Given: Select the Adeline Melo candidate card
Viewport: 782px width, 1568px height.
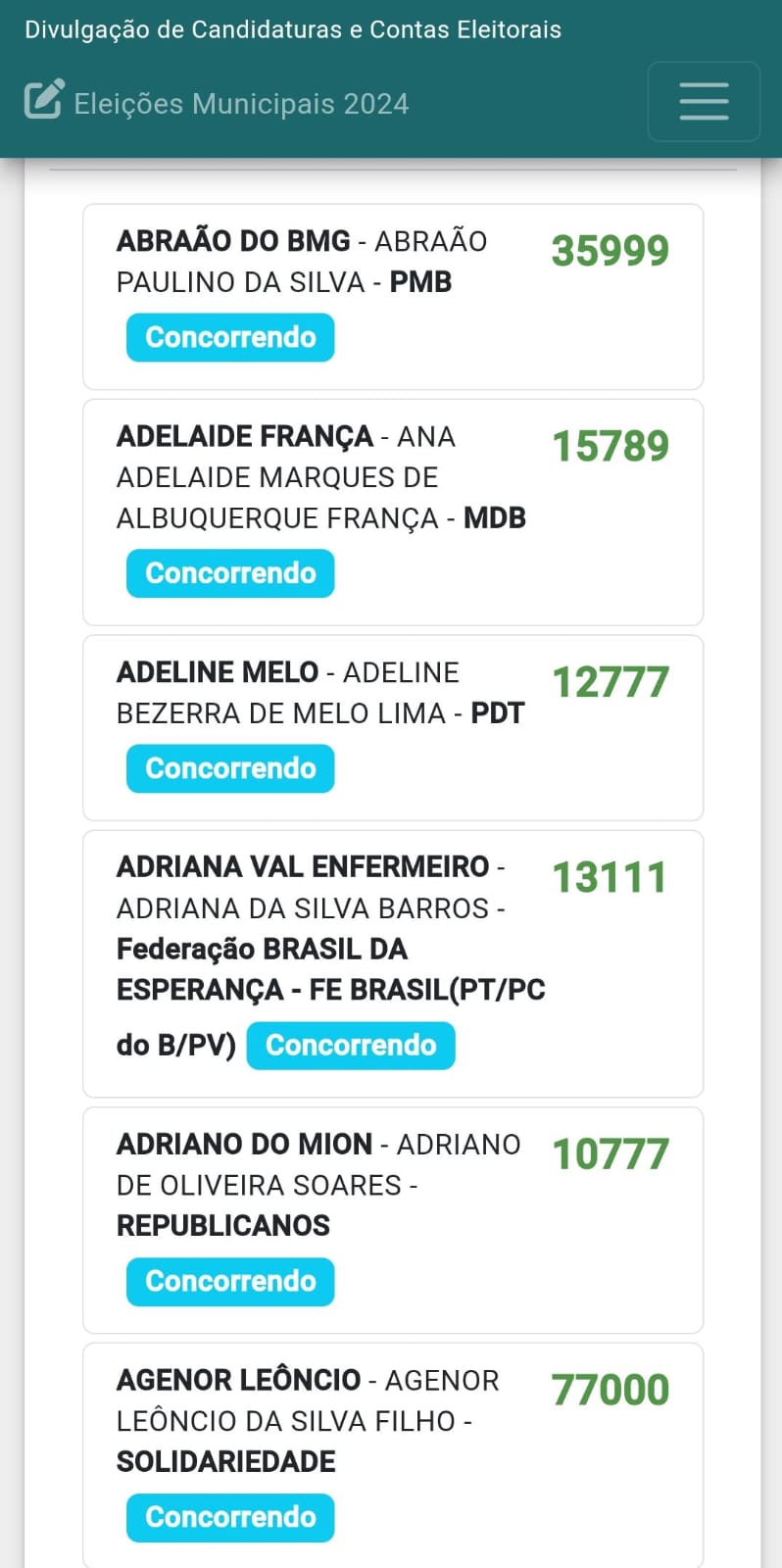Looking at the screenshot, I should tap(393, 728).
